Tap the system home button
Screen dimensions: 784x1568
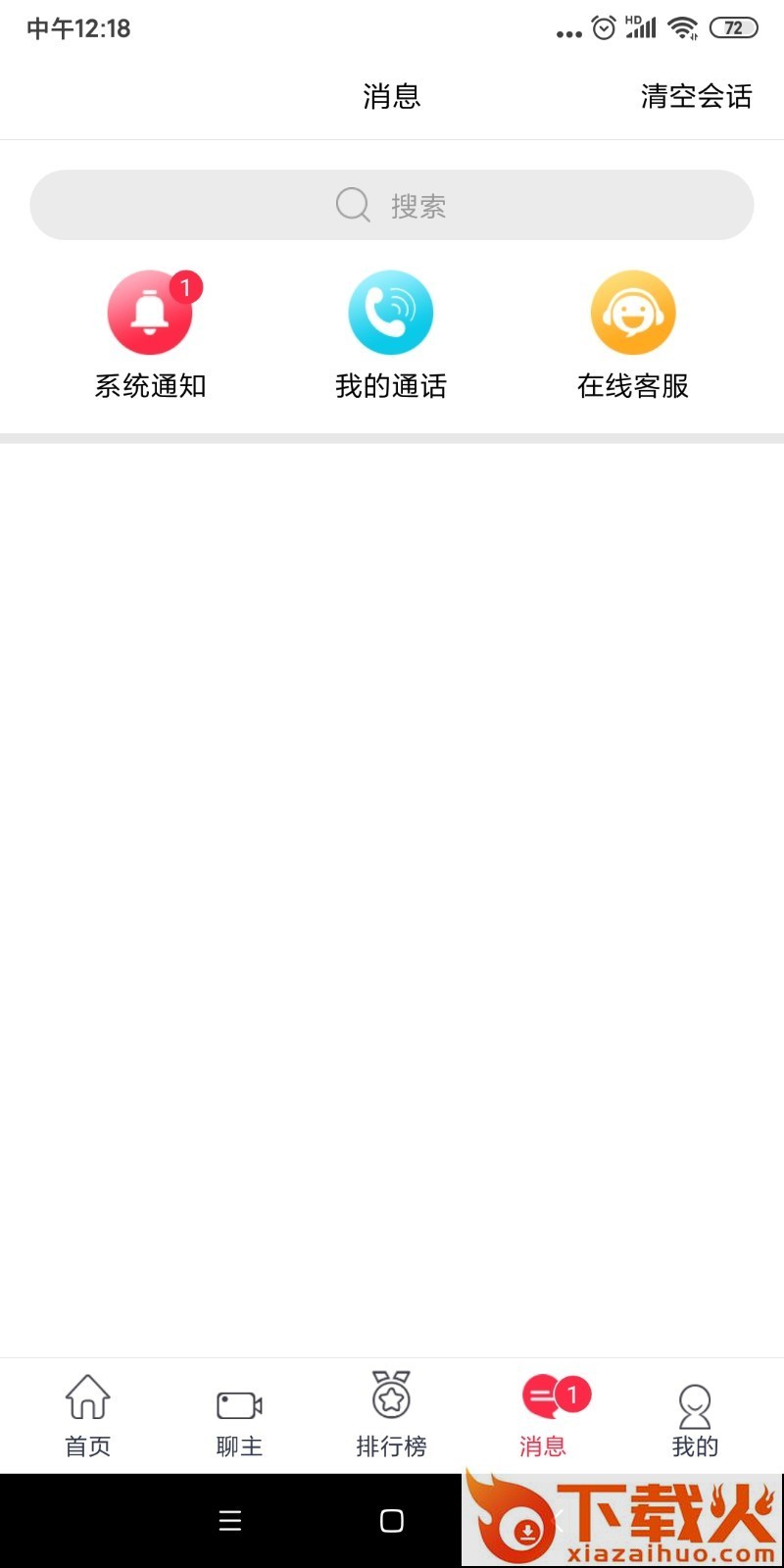[x=392, y=1521]
